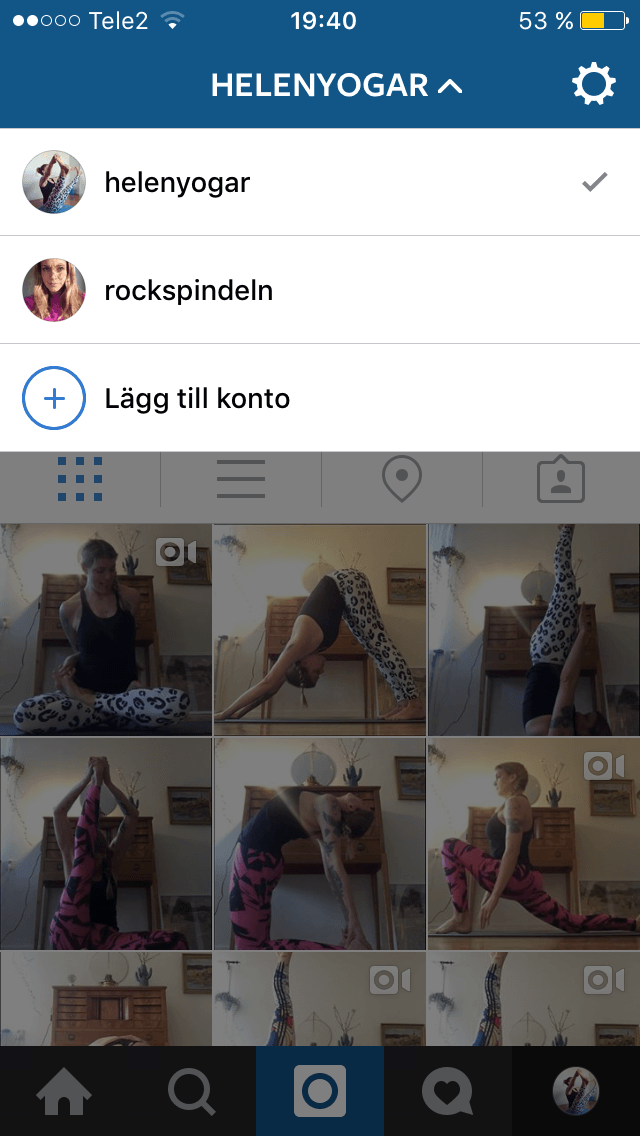The height and width of the screenshot is (1136, 640).
Task: Open the search and explore tab
Action: (x=192, y=1091)
